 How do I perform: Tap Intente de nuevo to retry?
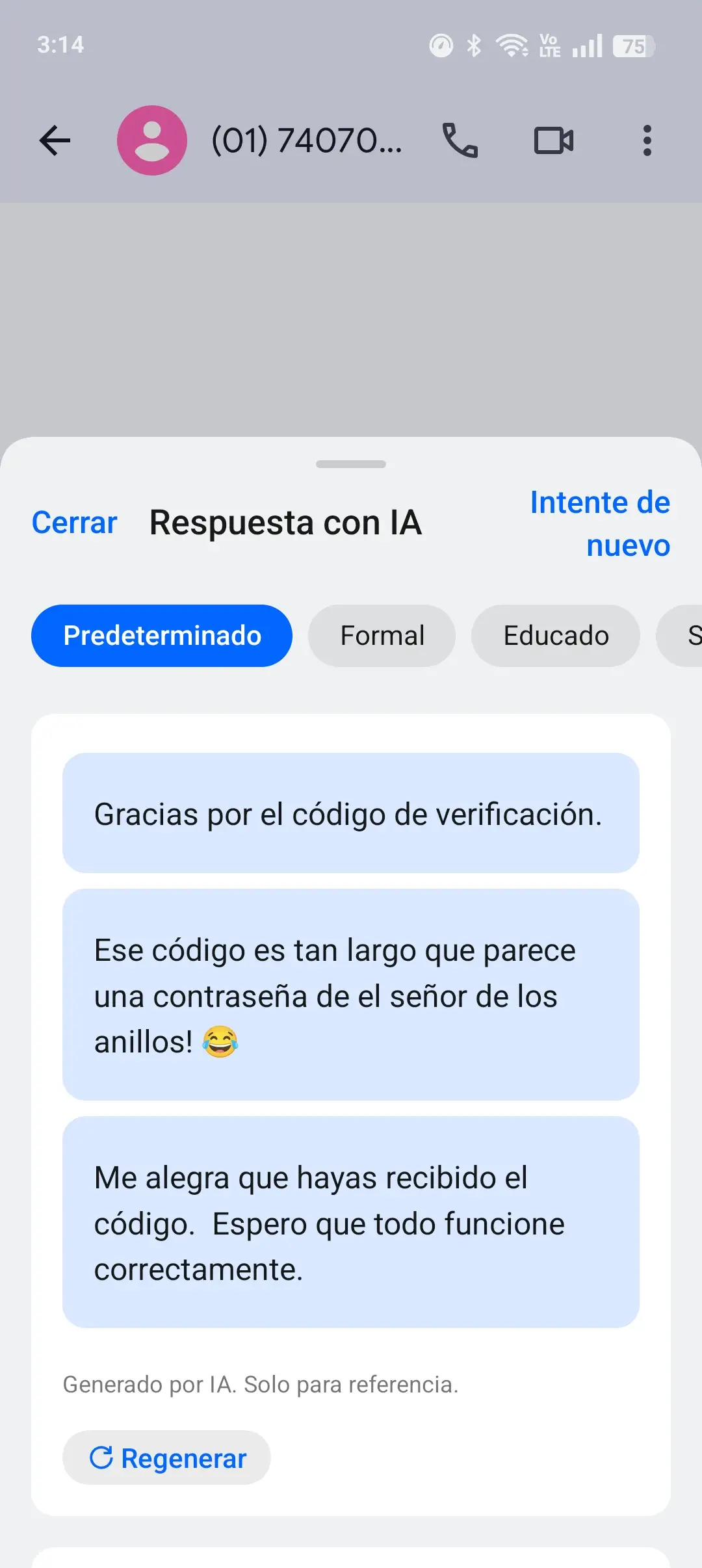(599, 522)
